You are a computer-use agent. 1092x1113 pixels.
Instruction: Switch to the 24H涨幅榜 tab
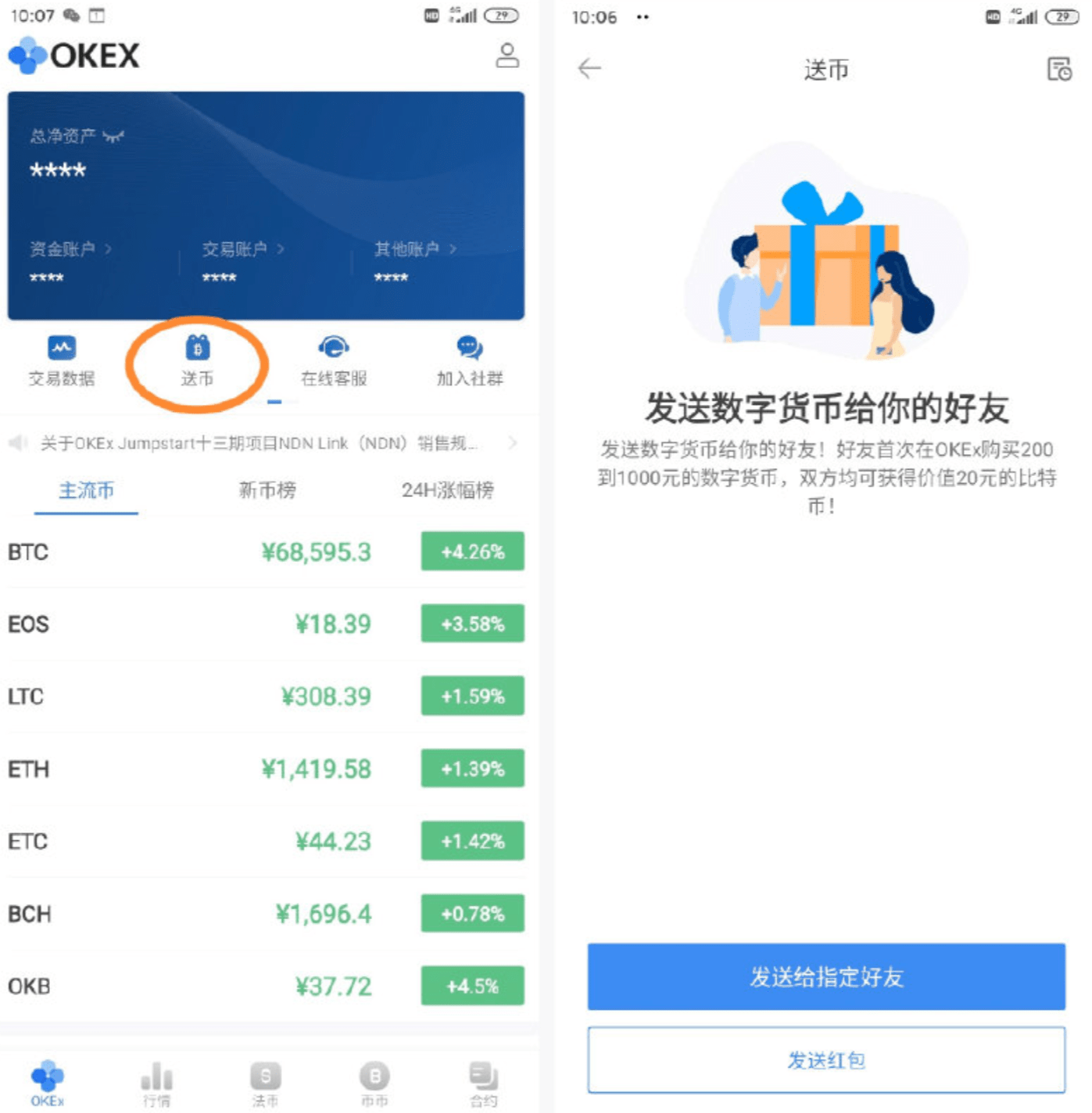pyautogui.click(x=447, y=490)
